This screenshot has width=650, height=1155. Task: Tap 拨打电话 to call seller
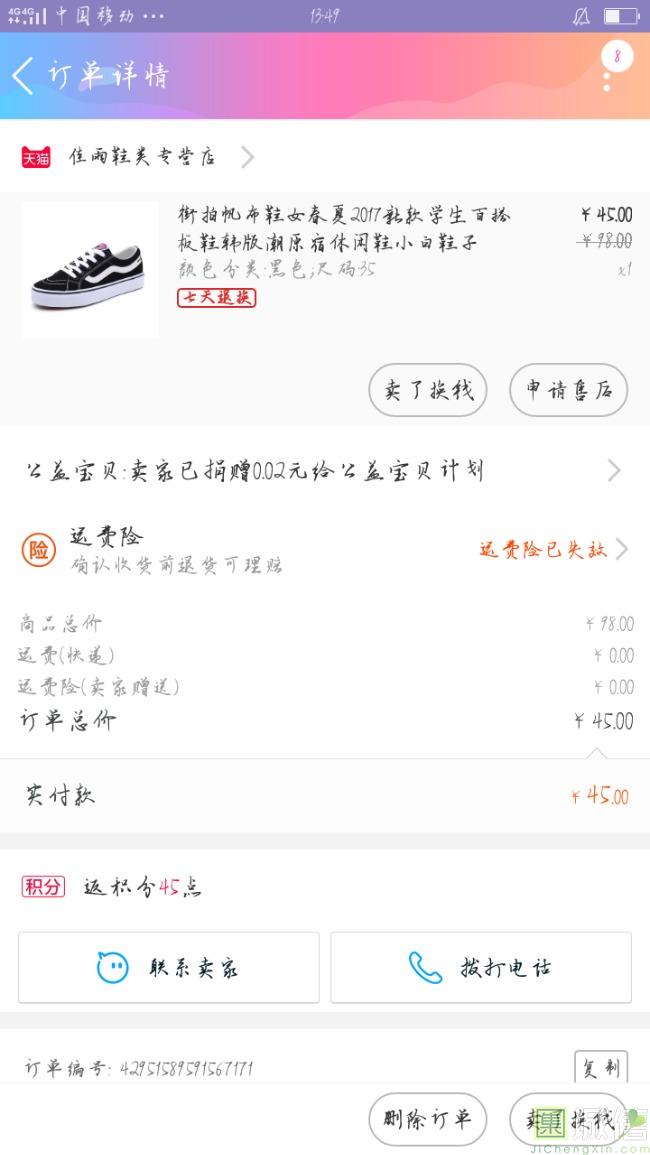point(481,967)
